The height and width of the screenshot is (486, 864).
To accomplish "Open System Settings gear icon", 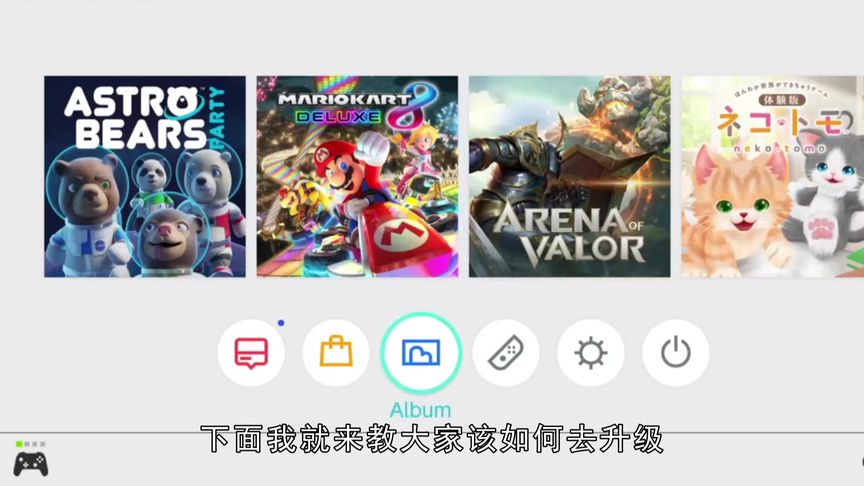I will click(x=591, y=353).
